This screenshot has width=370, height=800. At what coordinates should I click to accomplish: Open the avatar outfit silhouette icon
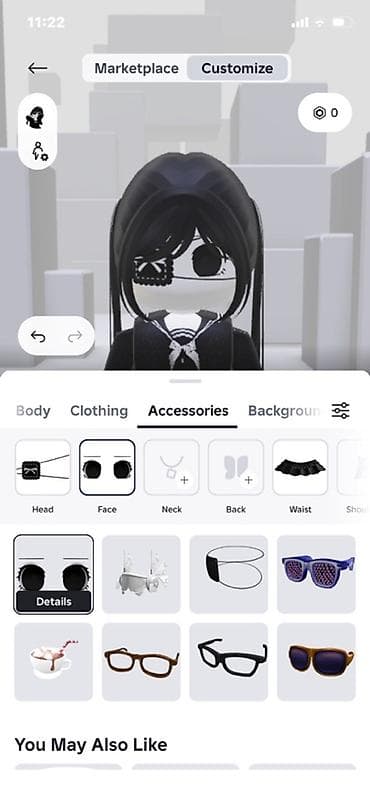coord(37,117)
